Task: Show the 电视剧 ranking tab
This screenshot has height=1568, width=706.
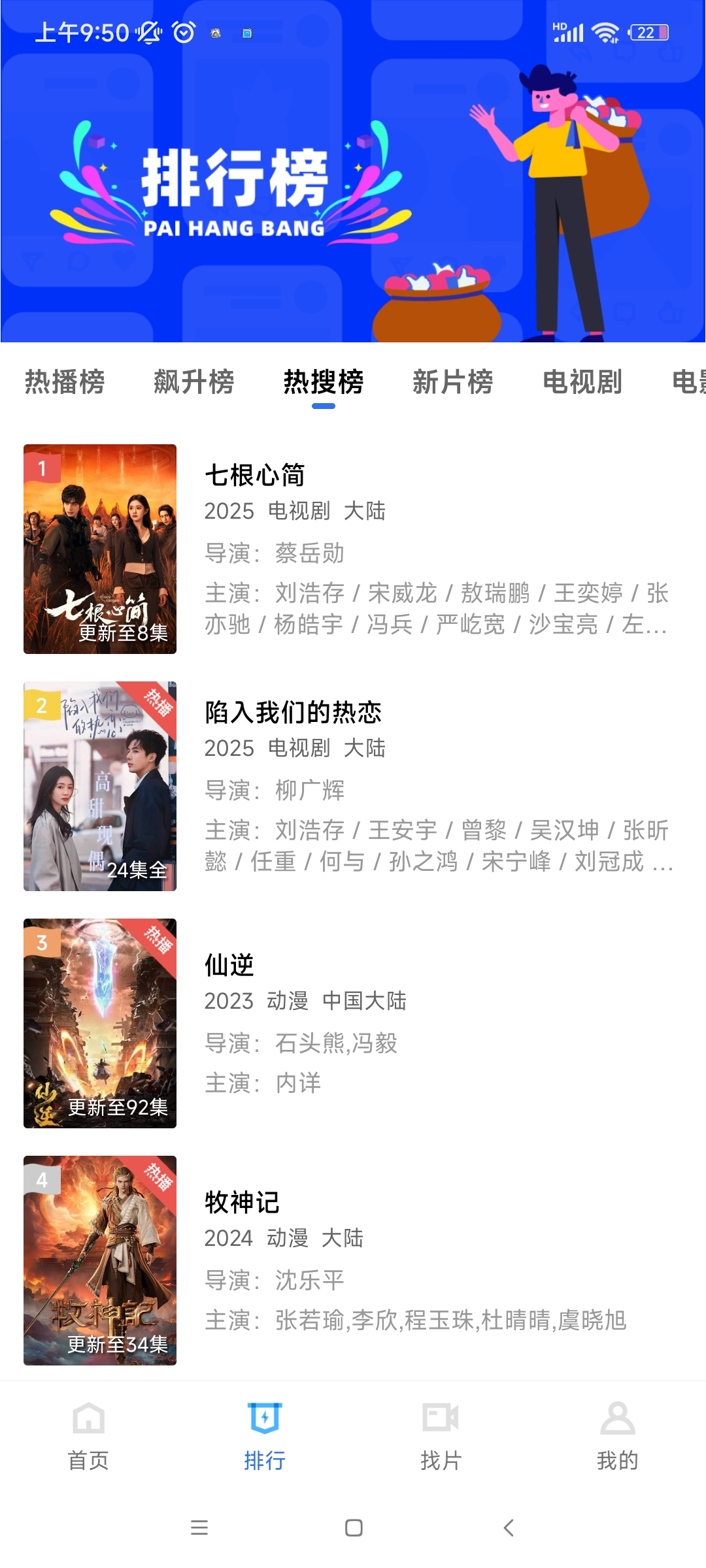Action: coord(582,382)
